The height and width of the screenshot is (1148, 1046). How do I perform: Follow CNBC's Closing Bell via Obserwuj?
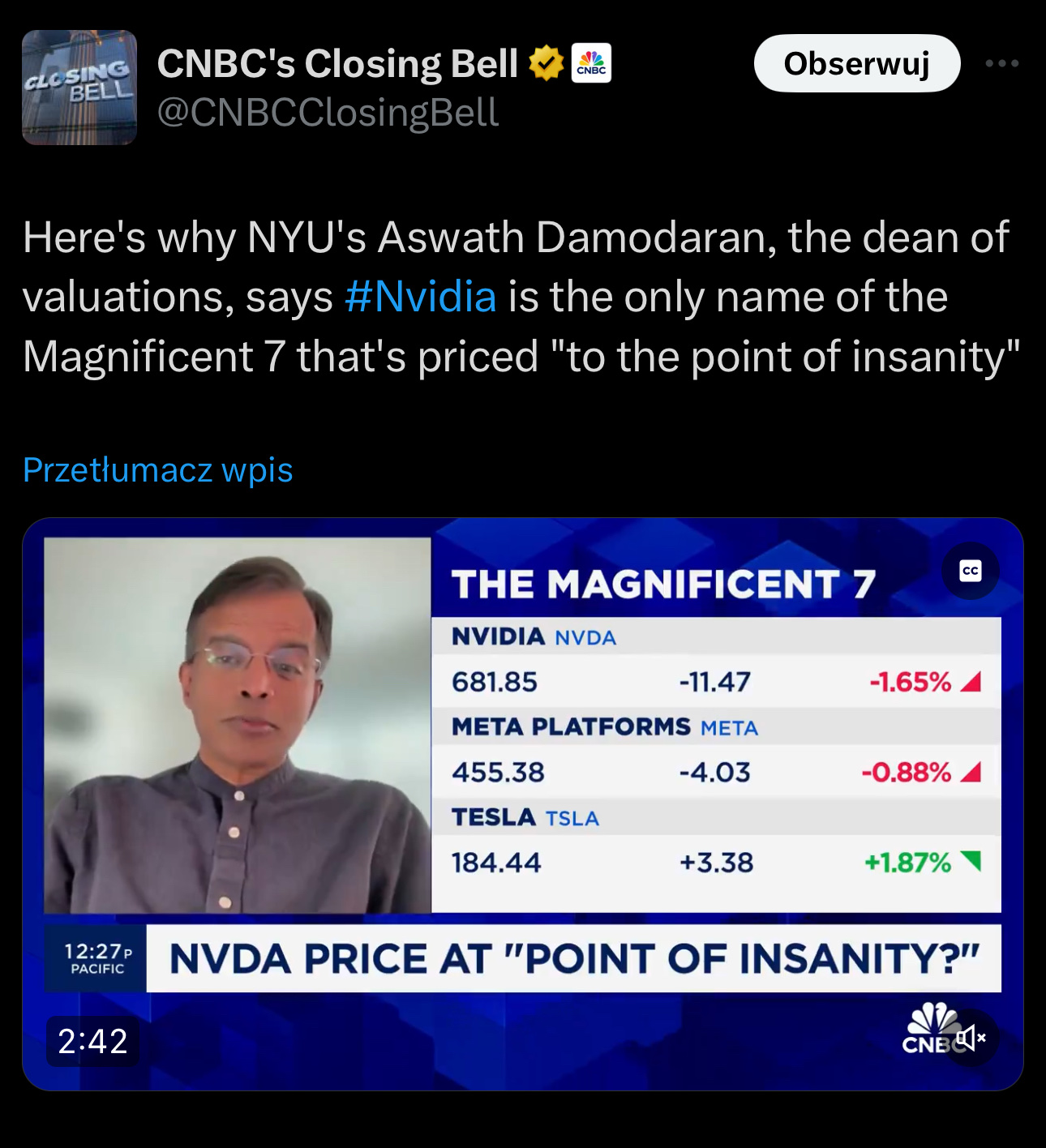pos(856,63)
